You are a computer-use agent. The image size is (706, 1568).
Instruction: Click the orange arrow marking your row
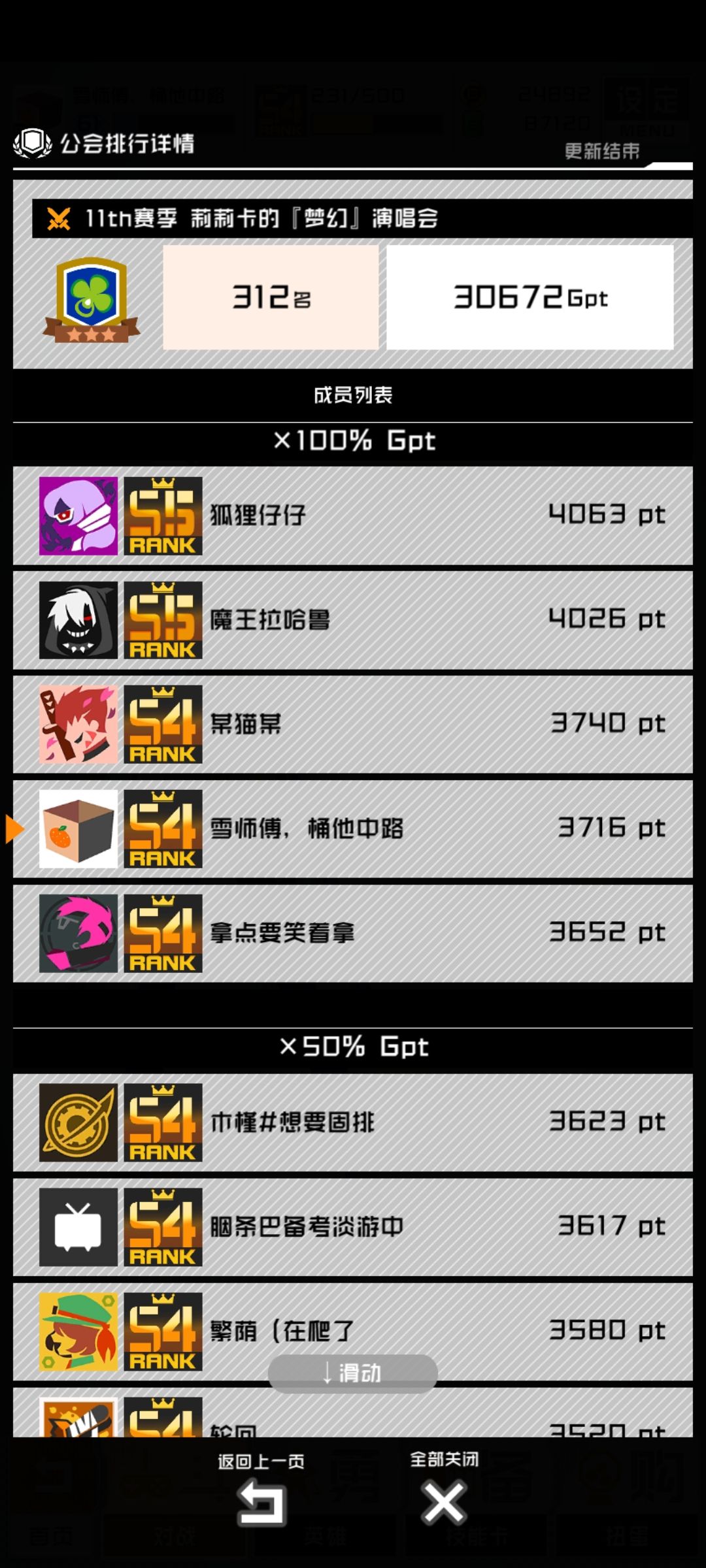pos(16,828)
